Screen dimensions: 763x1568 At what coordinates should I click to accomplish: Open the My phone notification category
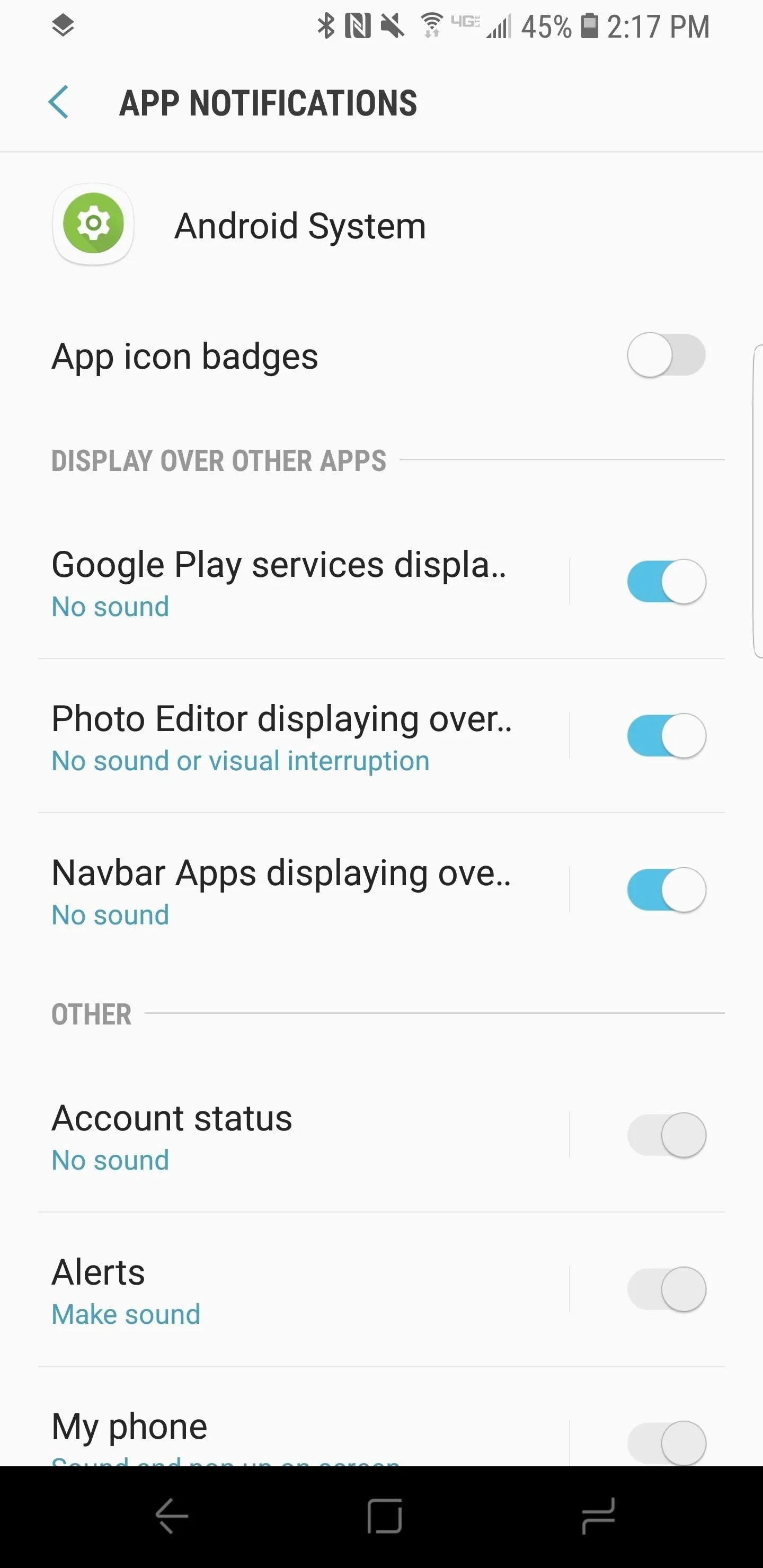coord(303,1433)
